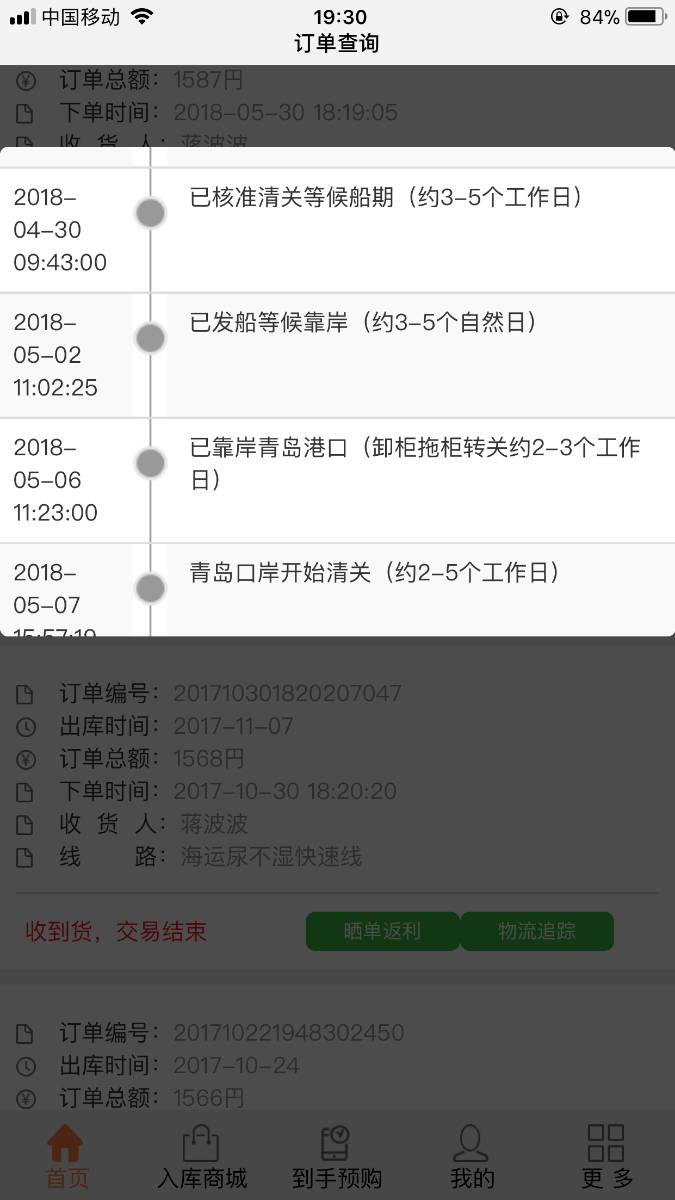Open 物流追踪 logistics tracking

(x=537, y=931)
